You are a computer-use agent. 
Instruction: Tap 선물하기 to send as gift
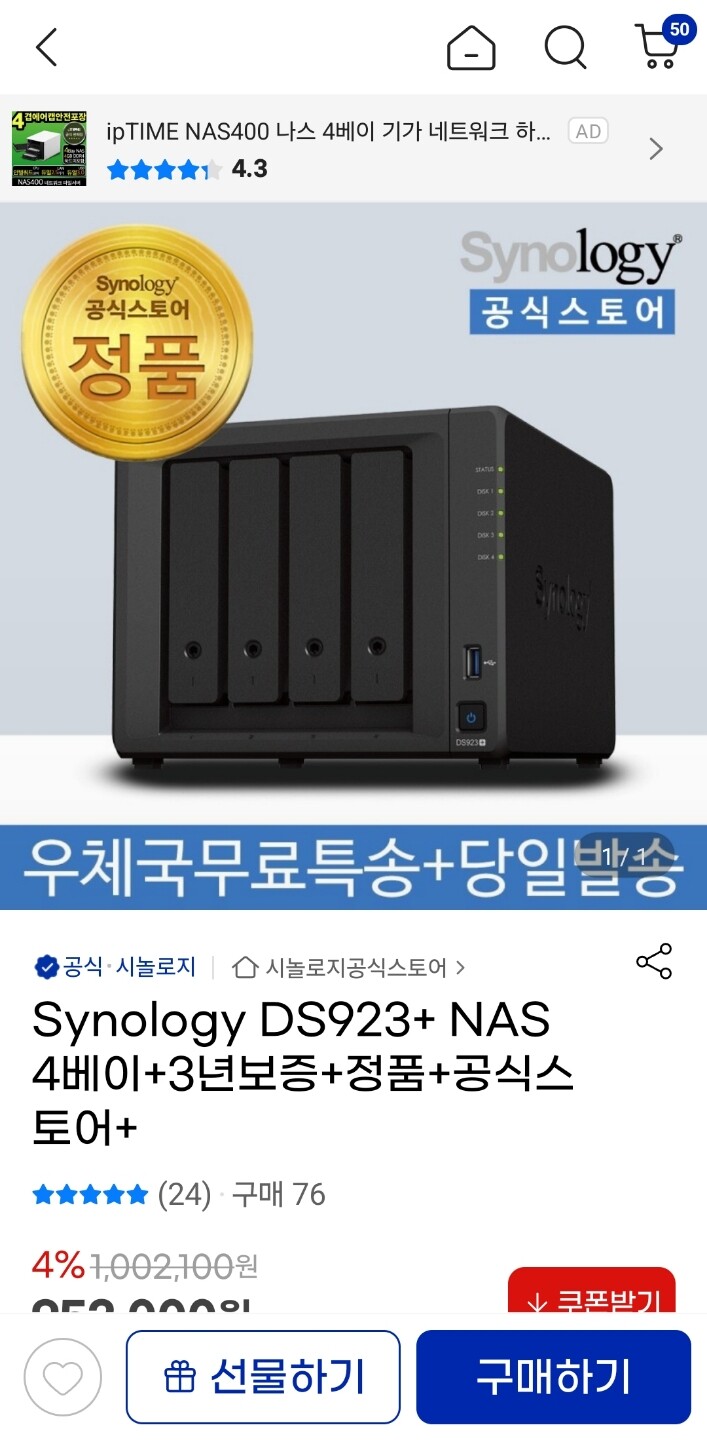pos(263,1377)
